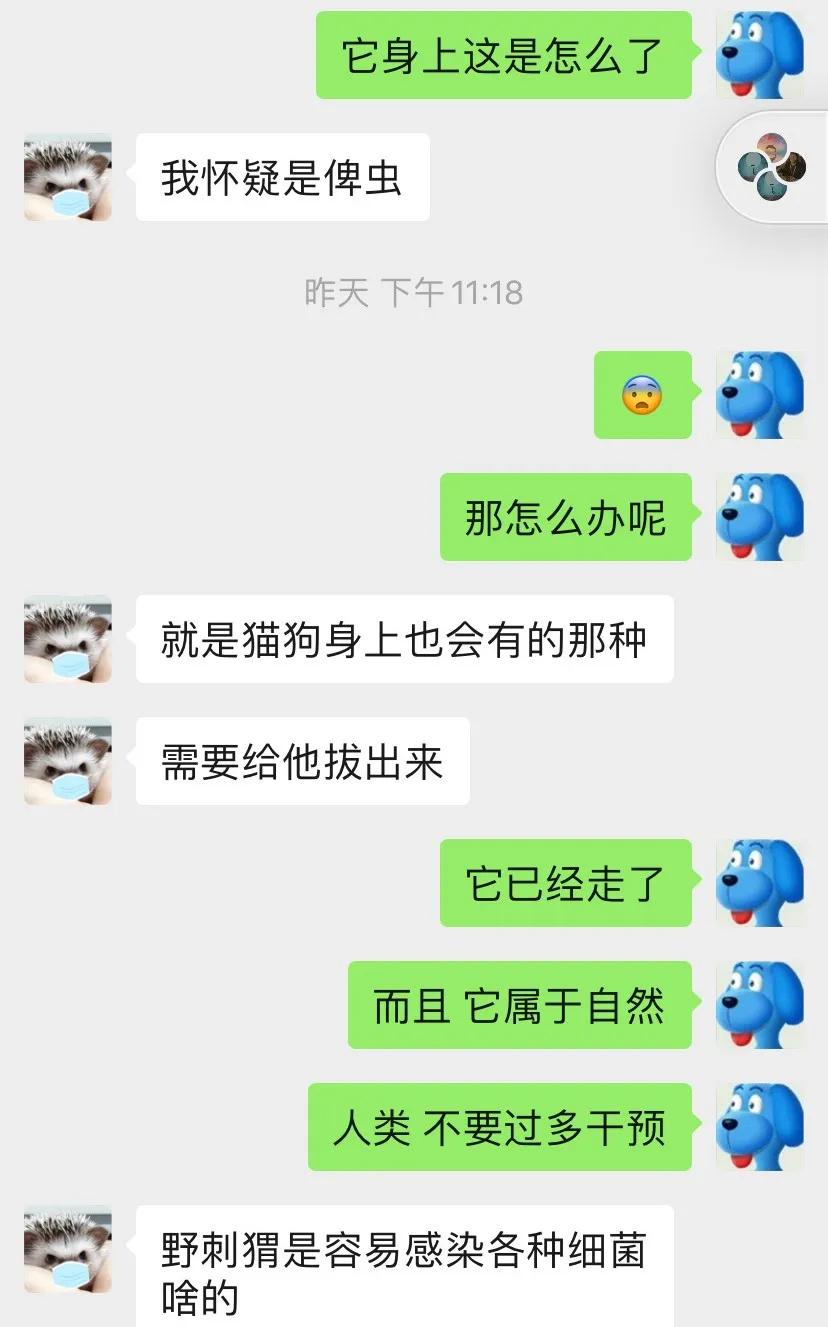Open the hedgehog avatar next to '我怀疑是俾虫'
This screenshot has height=1327, width=828.
(66, 178)
